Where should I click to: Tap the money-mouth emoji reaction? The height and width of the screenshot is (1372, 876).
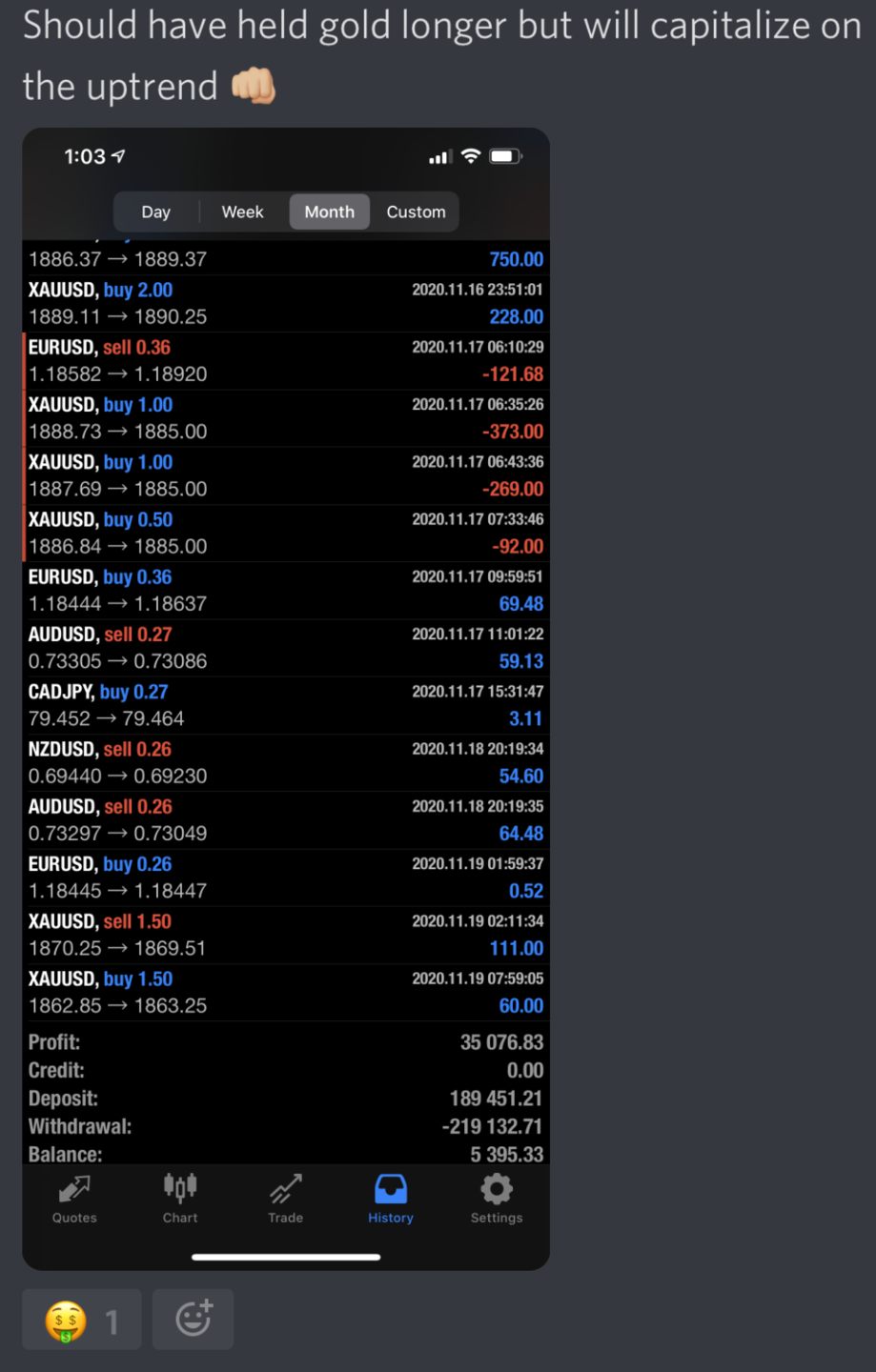click(x=82, y=1320)
